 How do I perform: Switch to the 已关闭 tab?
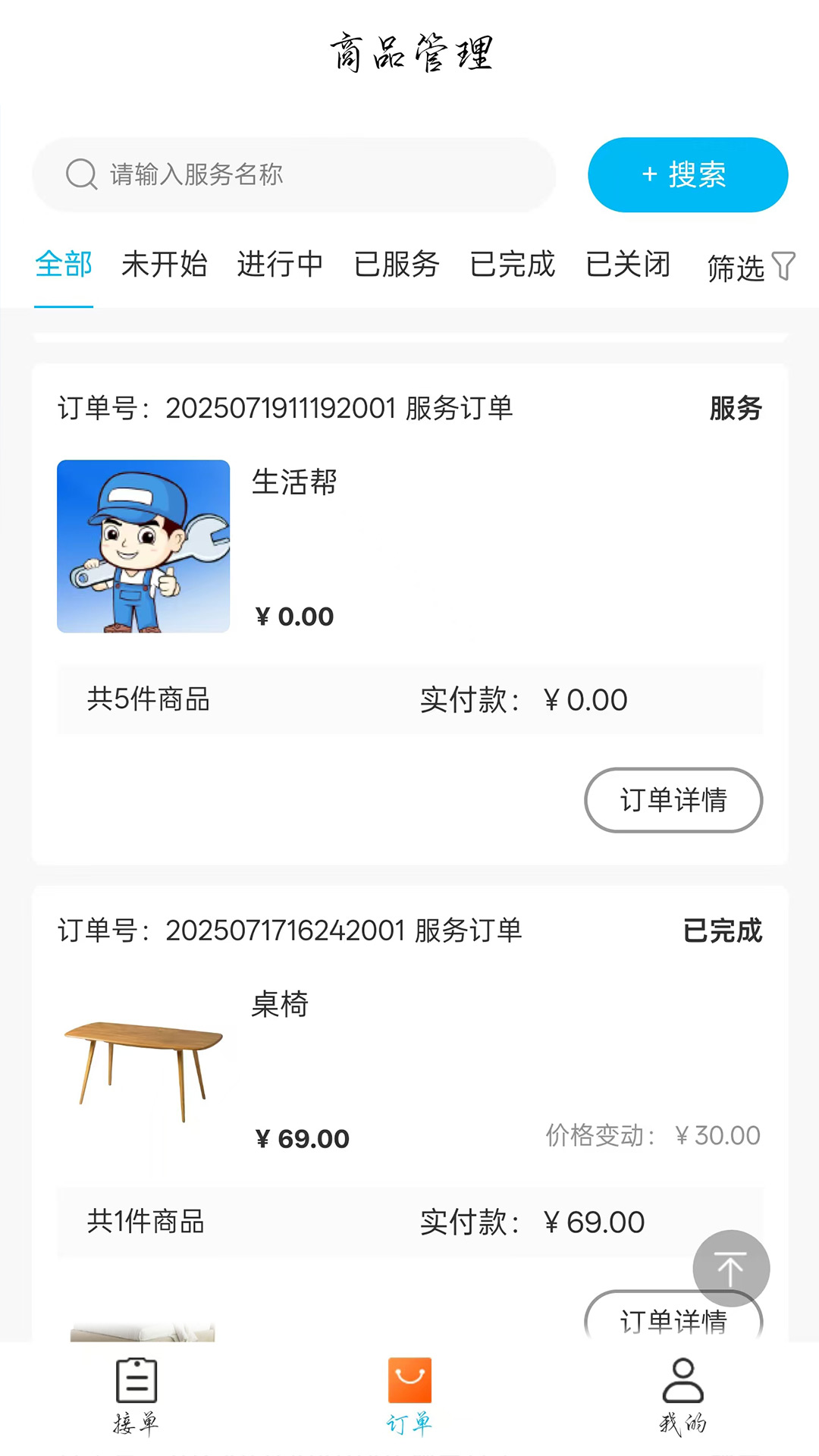[628, 265]
